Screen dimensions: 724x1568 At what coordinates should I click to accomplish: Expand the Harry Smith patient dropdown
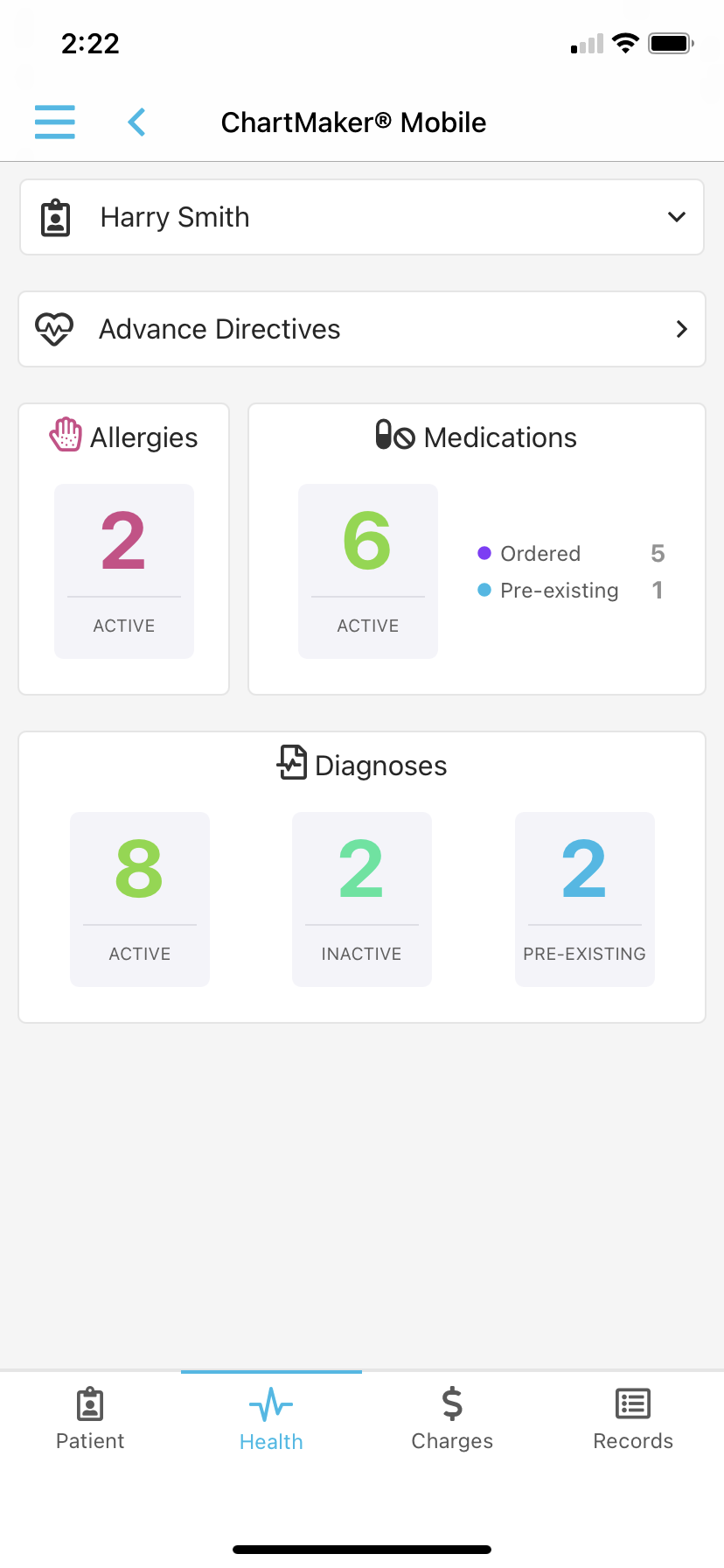pyautogui.click(x=362, y=217)
